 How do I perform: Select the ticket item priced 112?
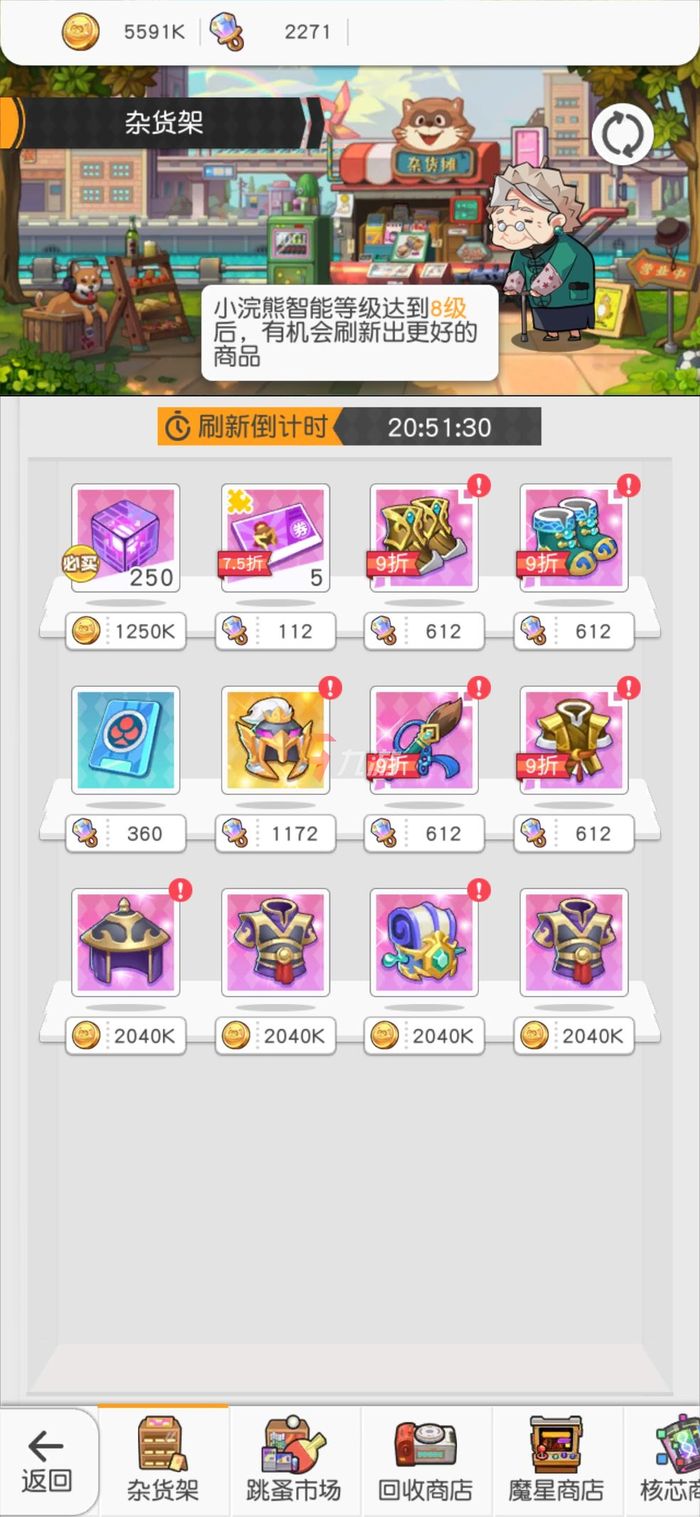[x=275, y=538]
